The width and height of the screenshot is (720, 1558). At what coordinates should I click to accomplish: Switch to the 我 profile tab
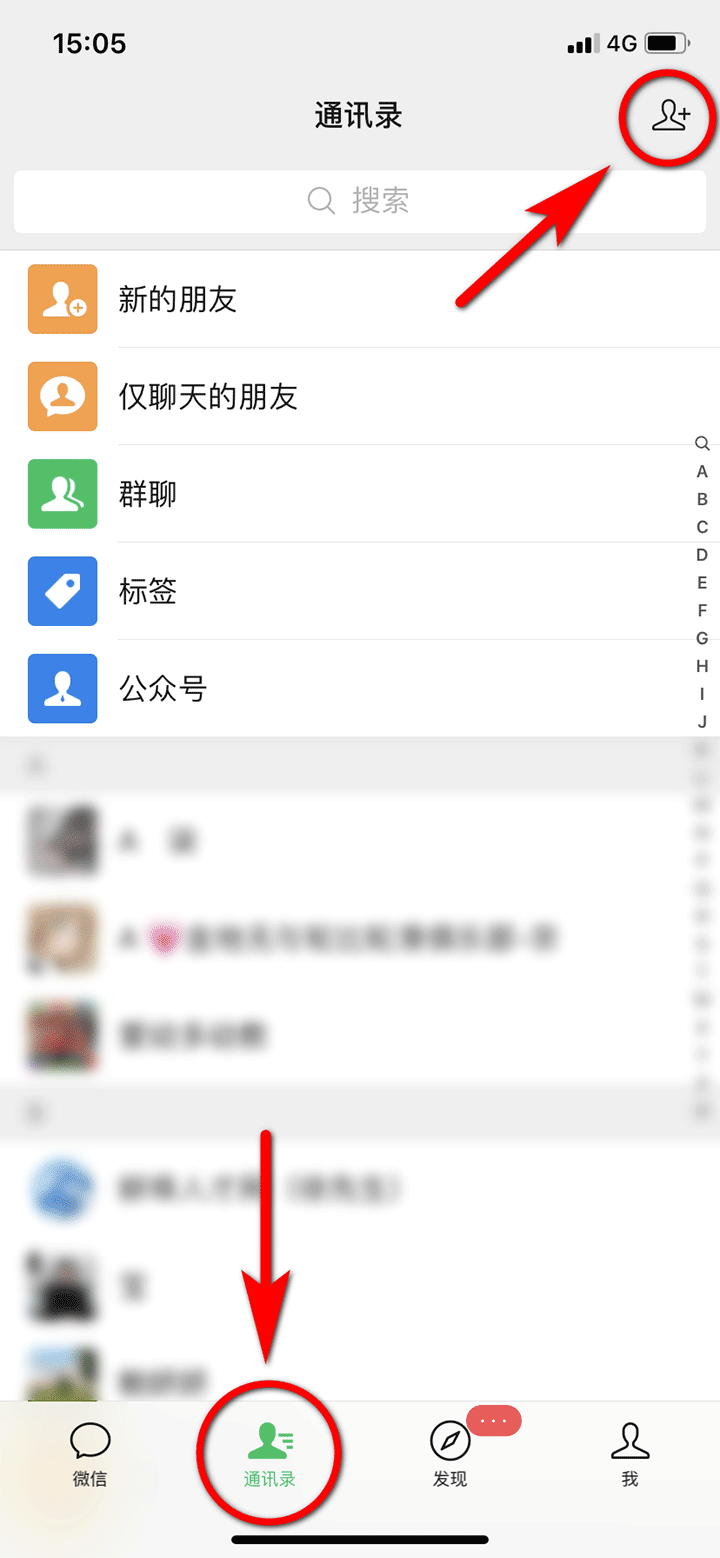pyautogui.click(x=630, y=1455)
